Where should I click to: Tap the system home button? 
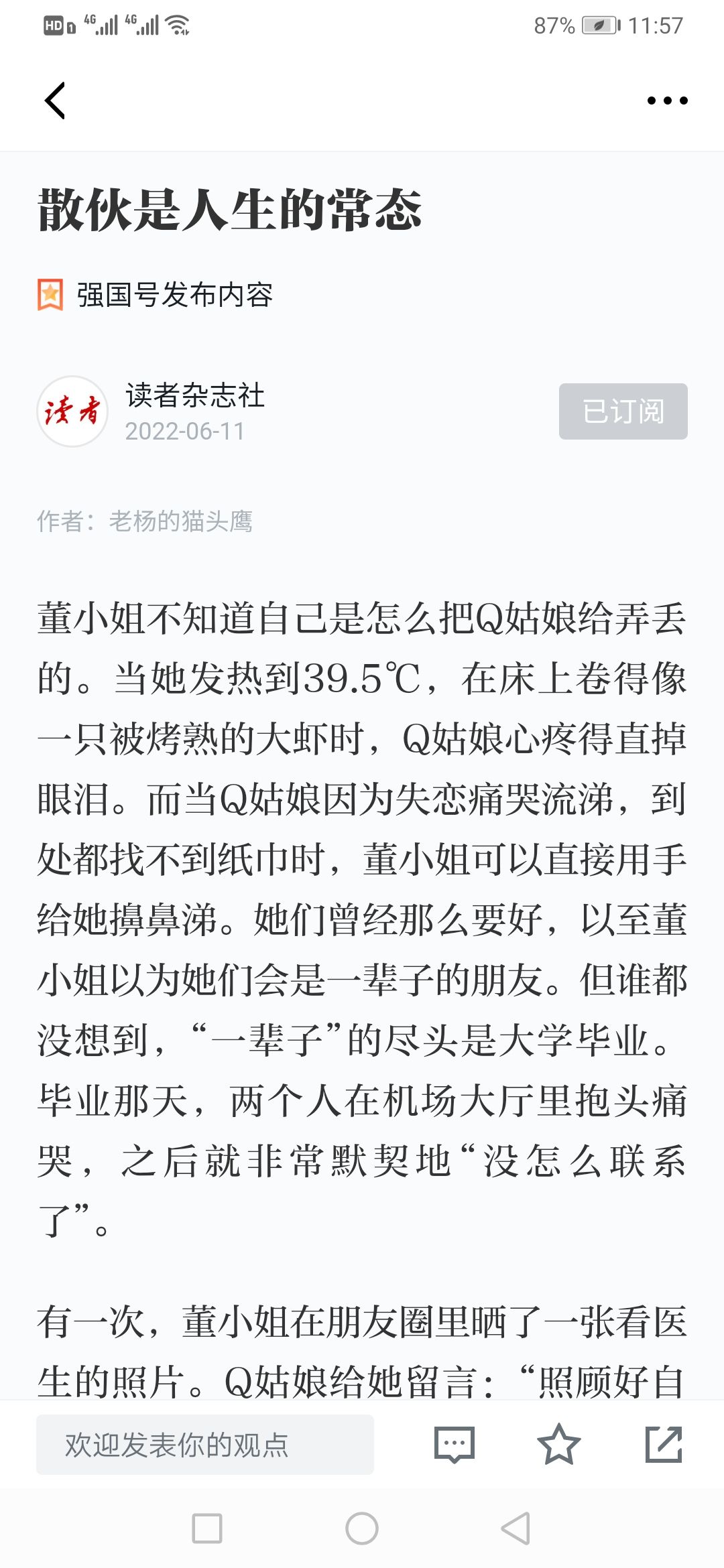click(362, 1528)
